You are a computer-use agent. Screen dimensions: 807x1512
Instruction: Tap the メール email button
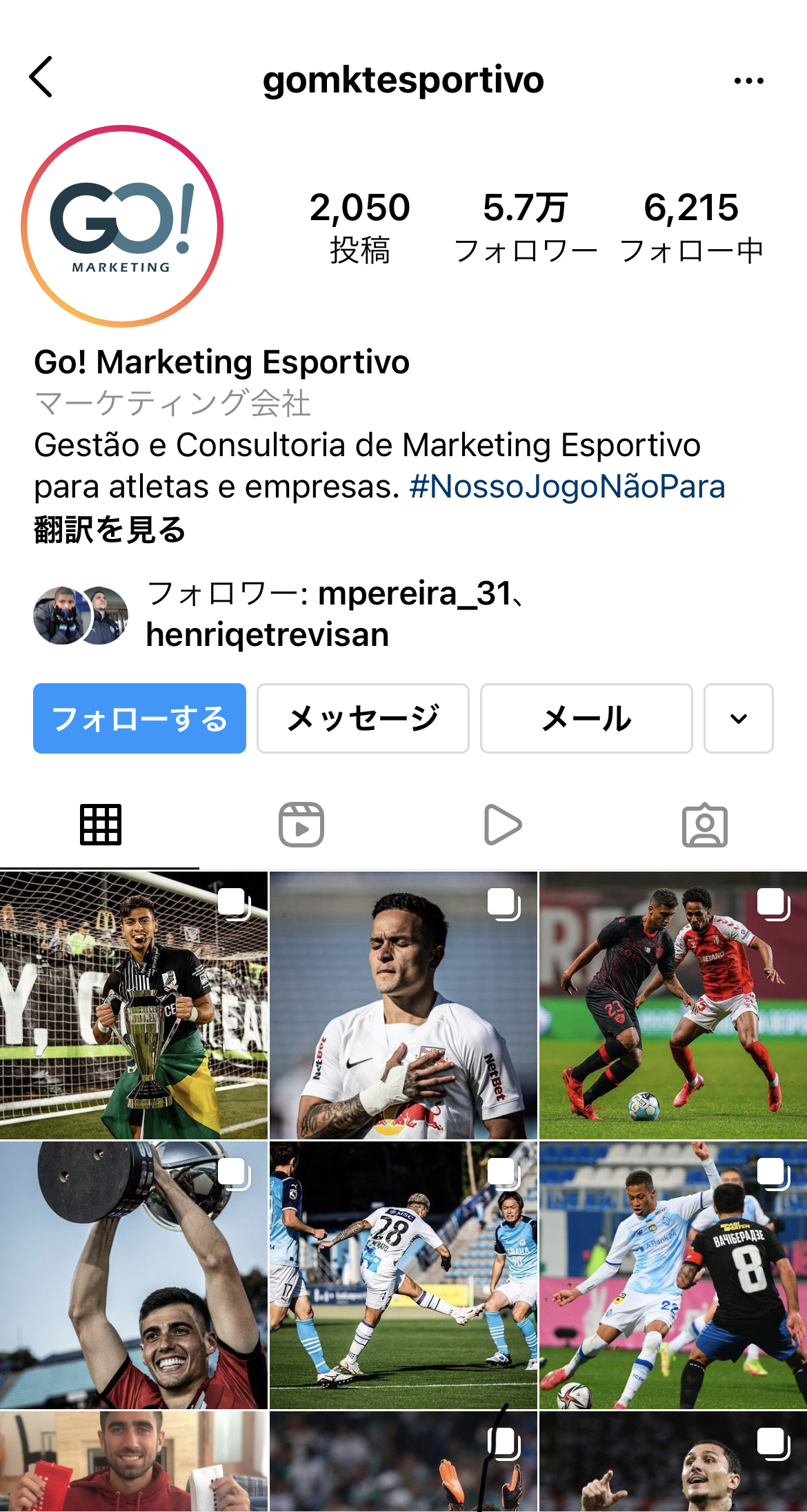point(586,718)
